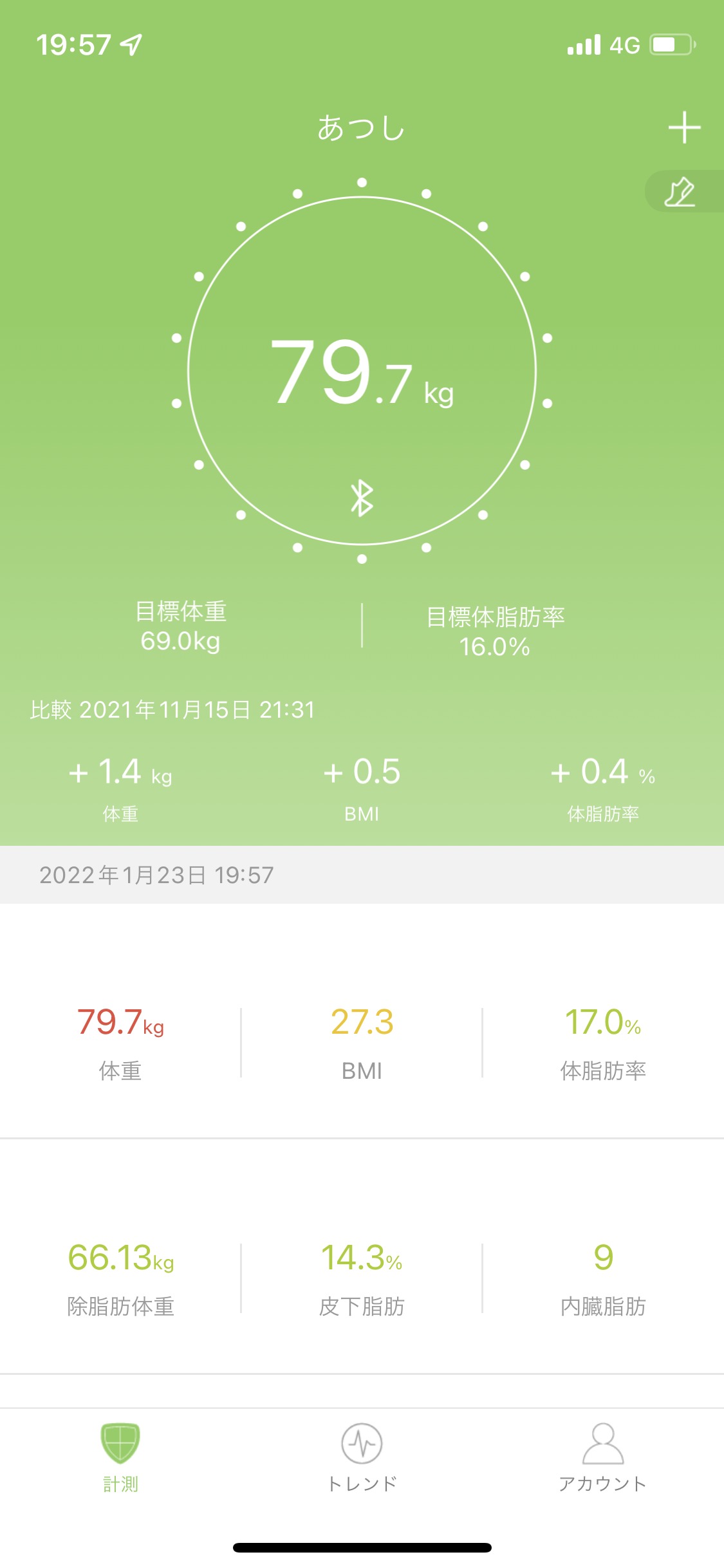Show 内臓脂肪 9 details
Screen dimensions: 724x1568
pyautogui.click(x=603, y=1277)
